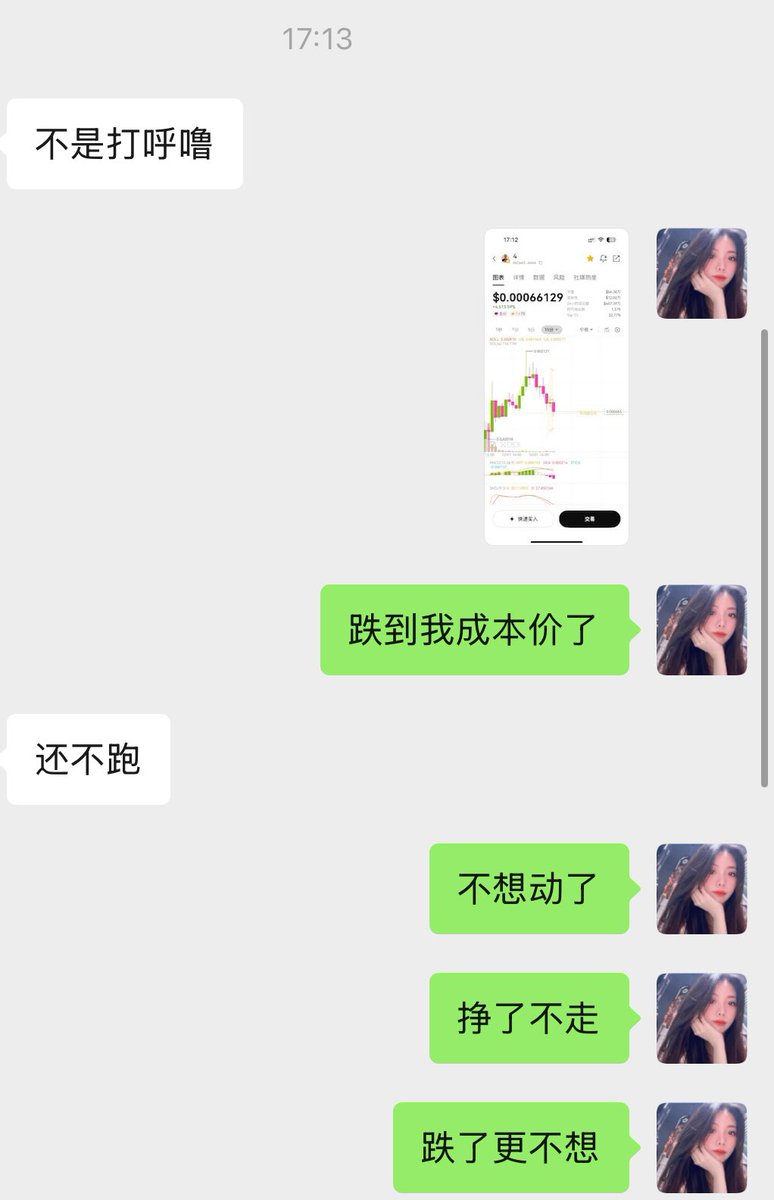Open the shared trading chart image

[556, 386]
